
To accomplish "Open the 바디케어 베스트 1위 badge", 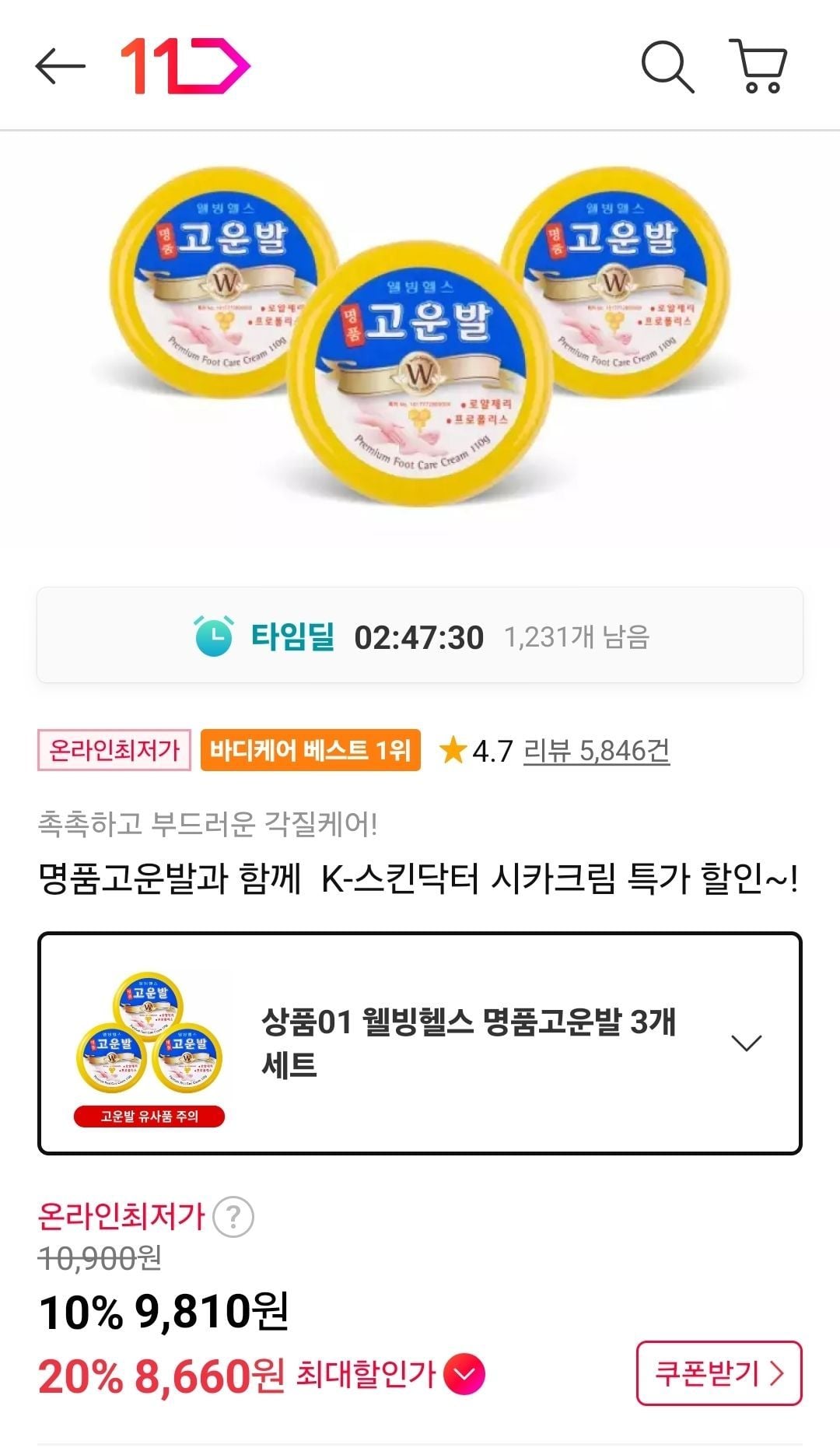I will tap(310, 751).
